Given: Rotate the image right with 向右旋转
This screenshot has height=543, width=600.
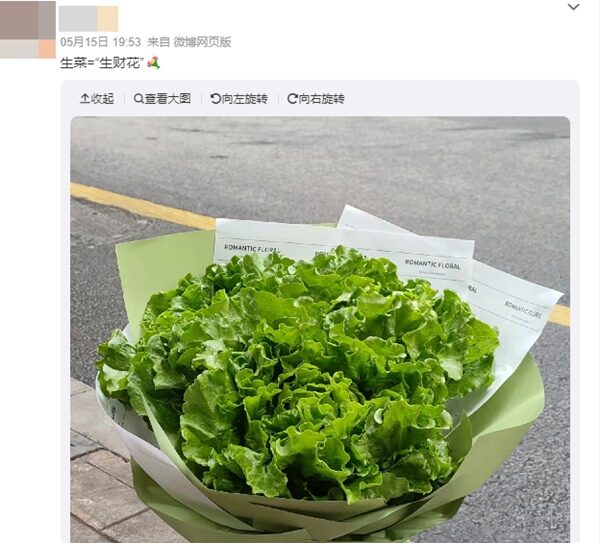Looking at the screenshot, I should 316,99.
